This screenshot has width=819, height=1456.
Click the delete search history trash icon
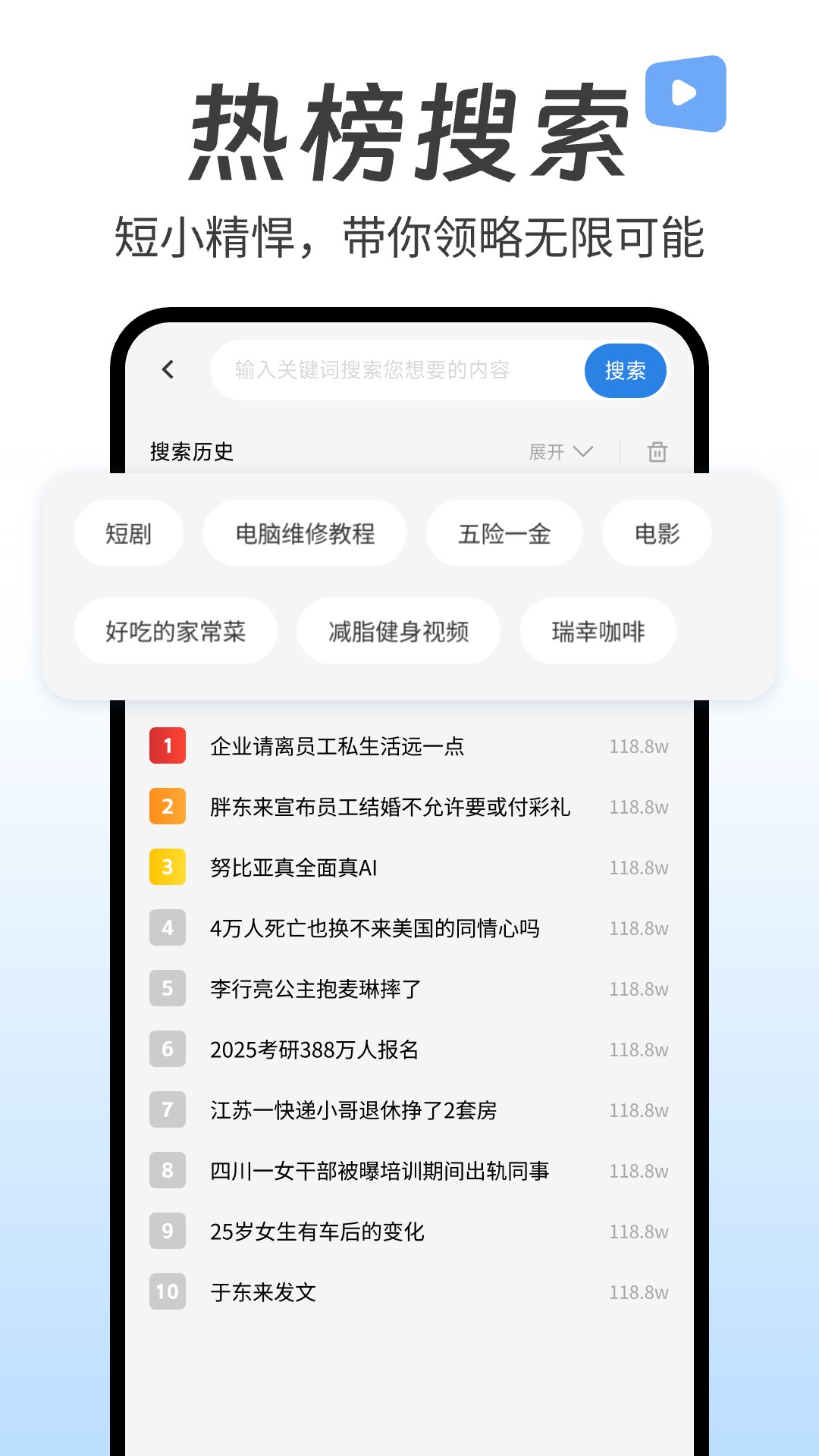click(657, 451)
